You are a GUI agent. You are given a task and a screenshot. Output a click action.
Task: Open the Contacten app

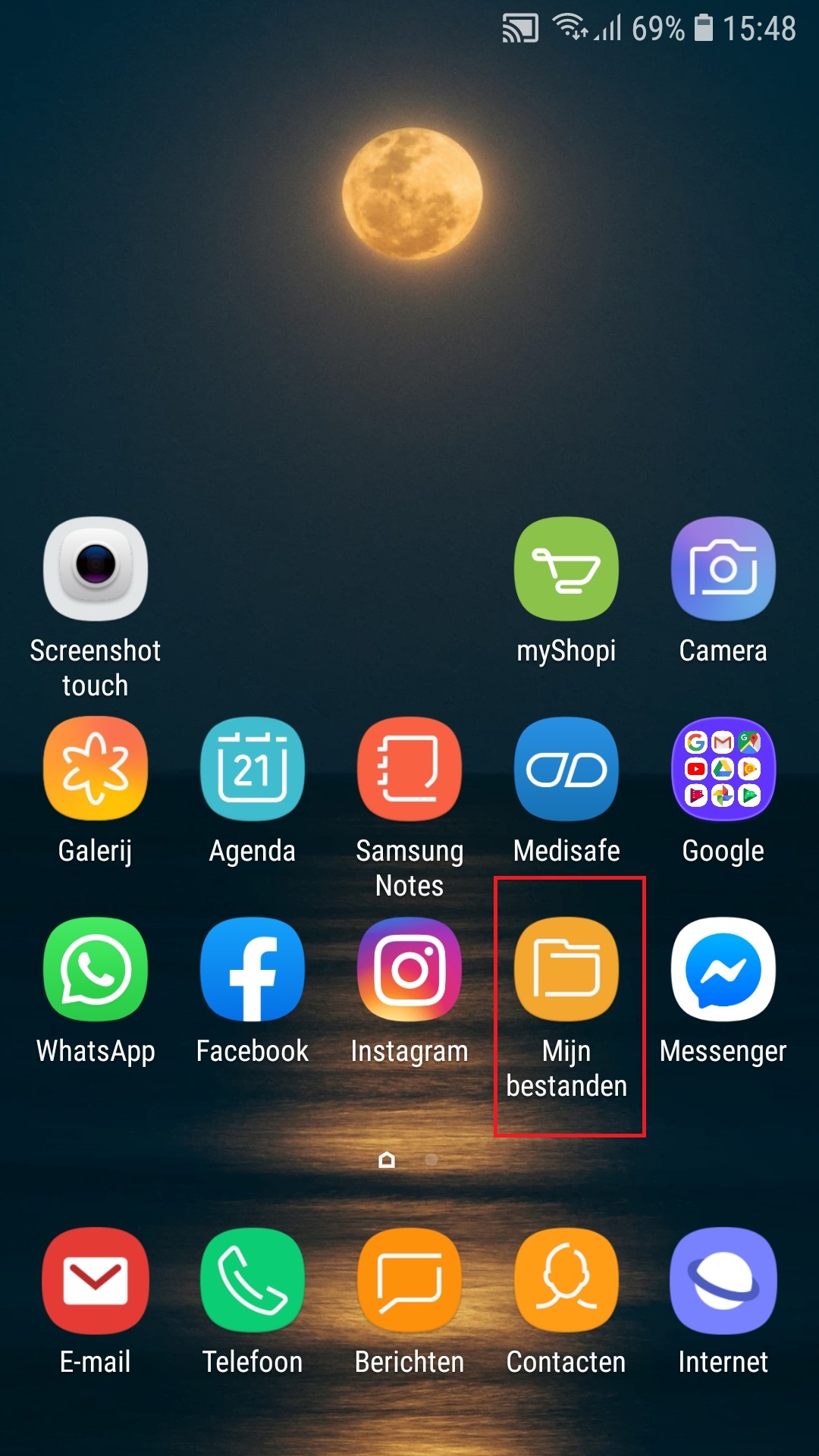566,1280
